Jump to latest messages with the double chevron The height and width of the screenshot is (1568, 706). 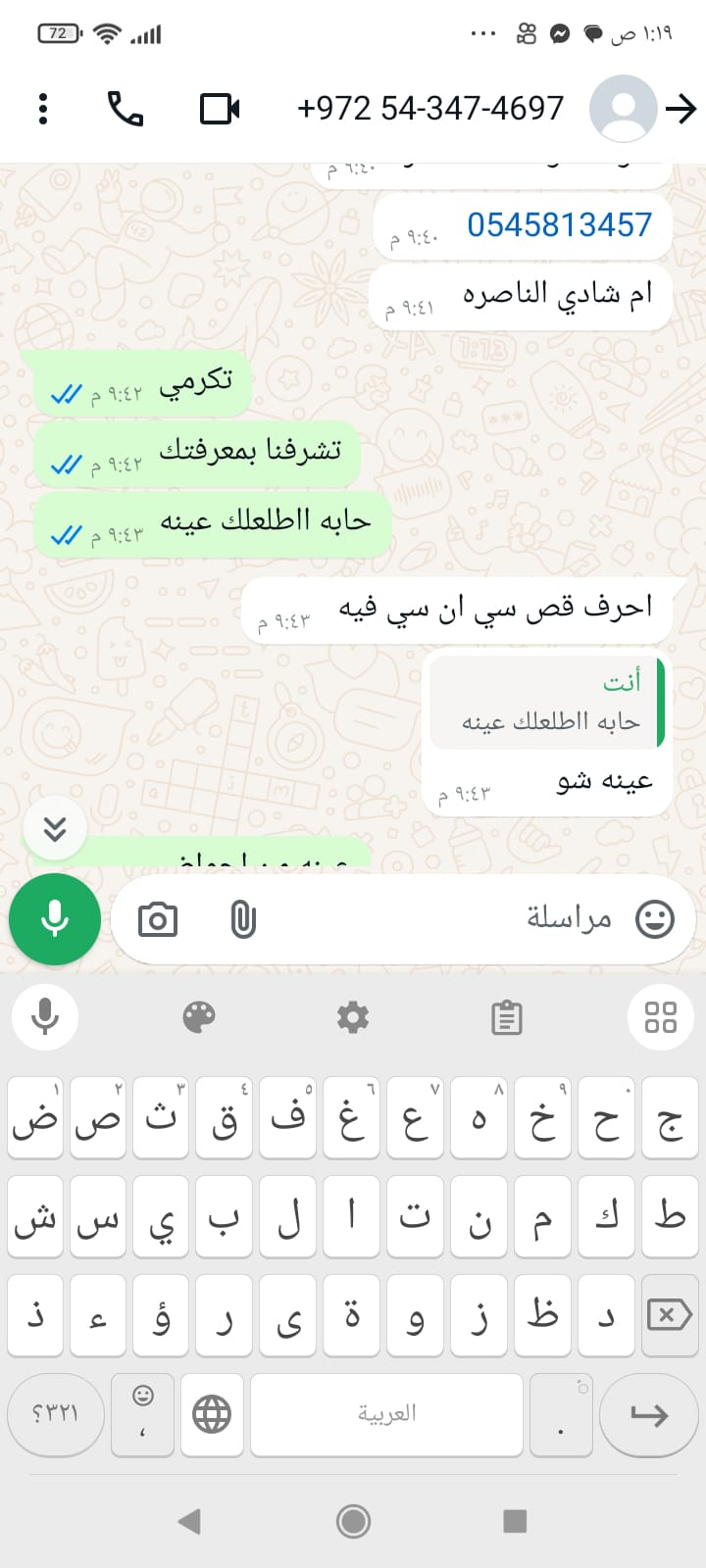coord(55,829)
